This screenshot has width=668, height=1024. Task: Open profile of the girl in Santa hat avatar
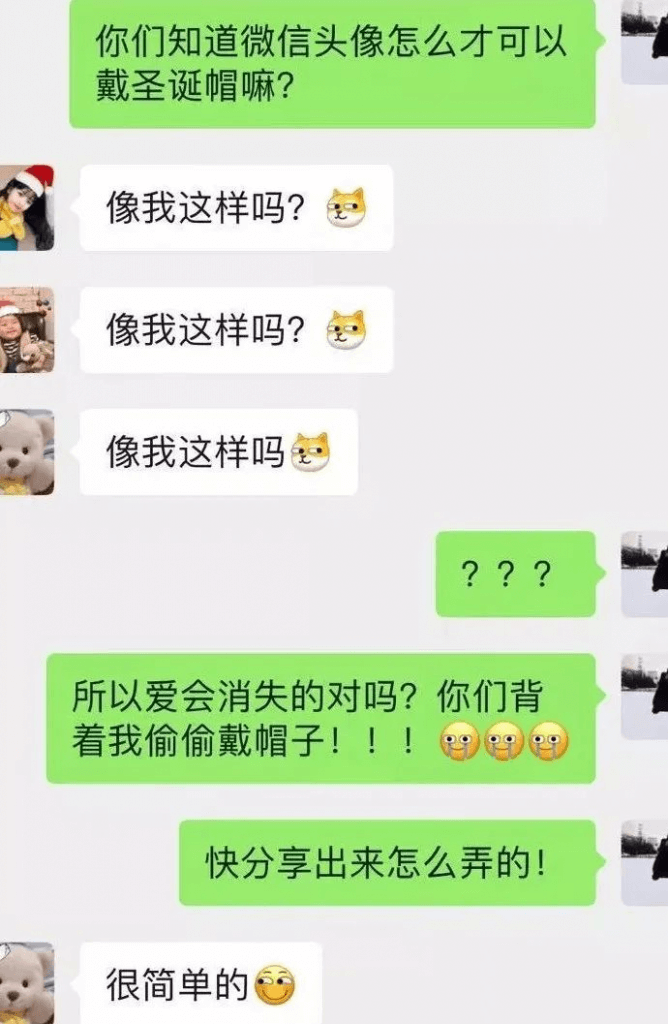(x=26, y=208)
